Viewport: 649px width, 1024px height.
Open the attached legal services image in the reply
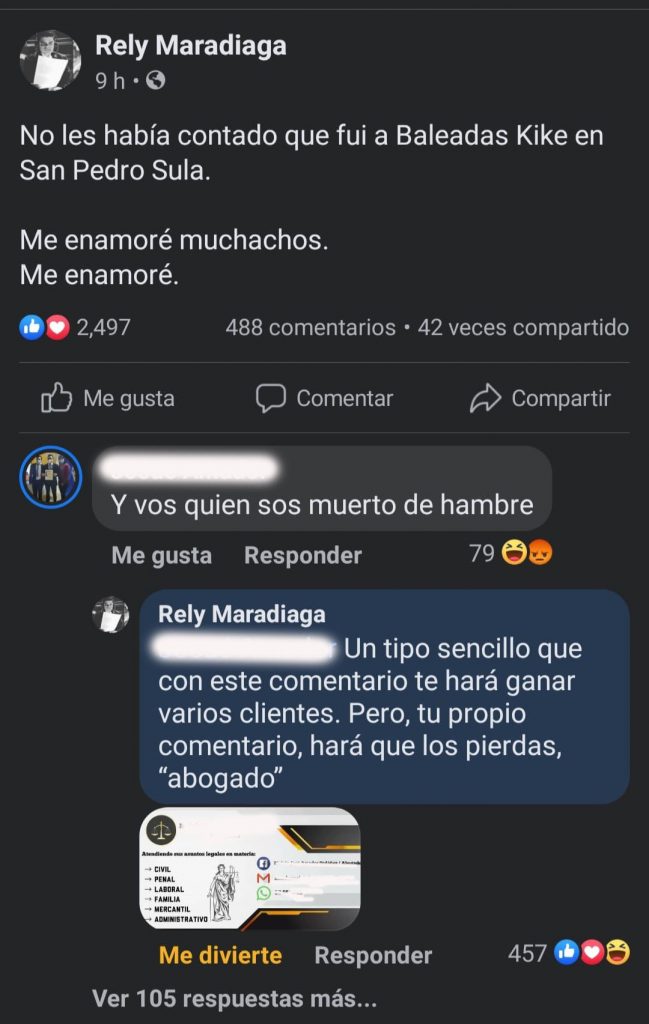tap(249, 869)
